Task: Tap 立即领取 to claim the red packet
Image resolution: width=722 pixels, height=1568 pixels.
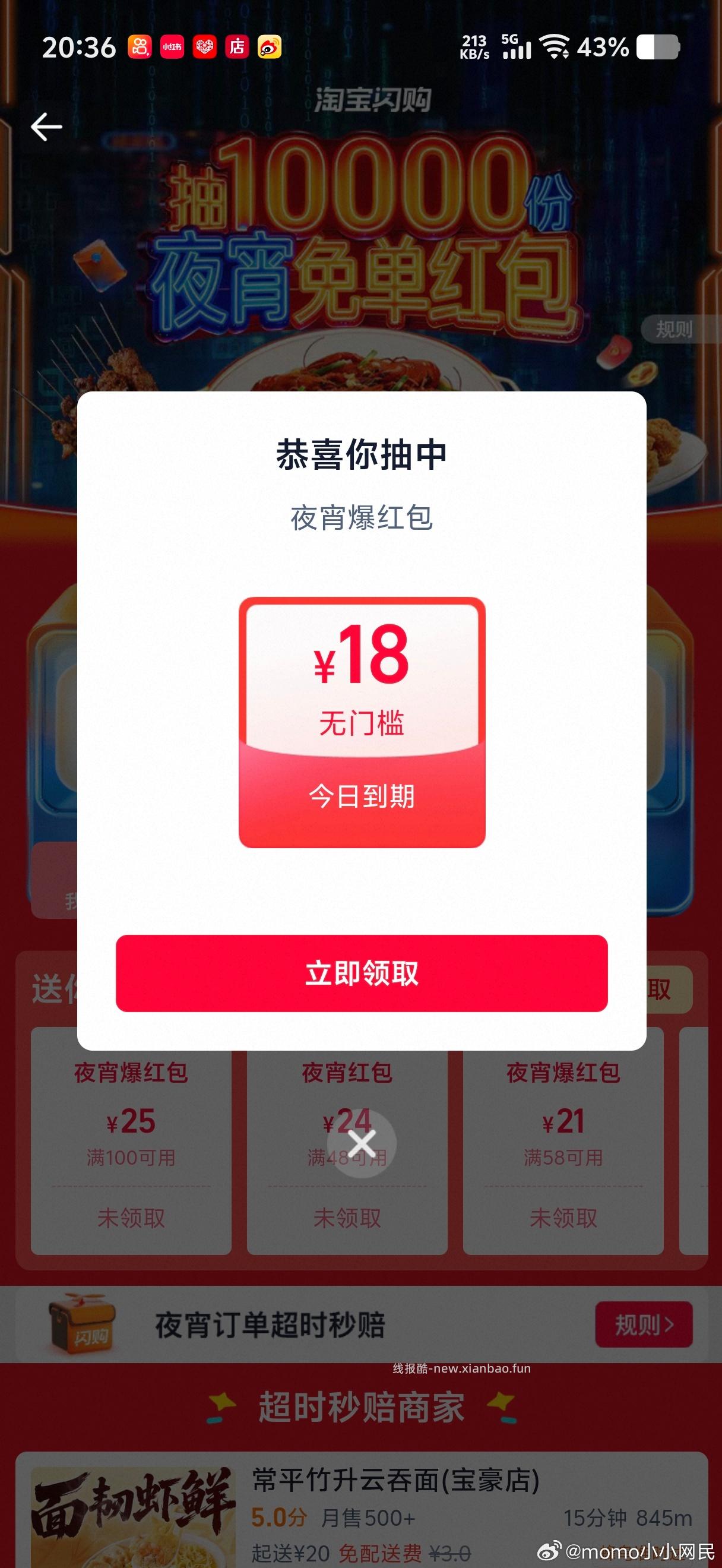Action: tap(362, 975)
